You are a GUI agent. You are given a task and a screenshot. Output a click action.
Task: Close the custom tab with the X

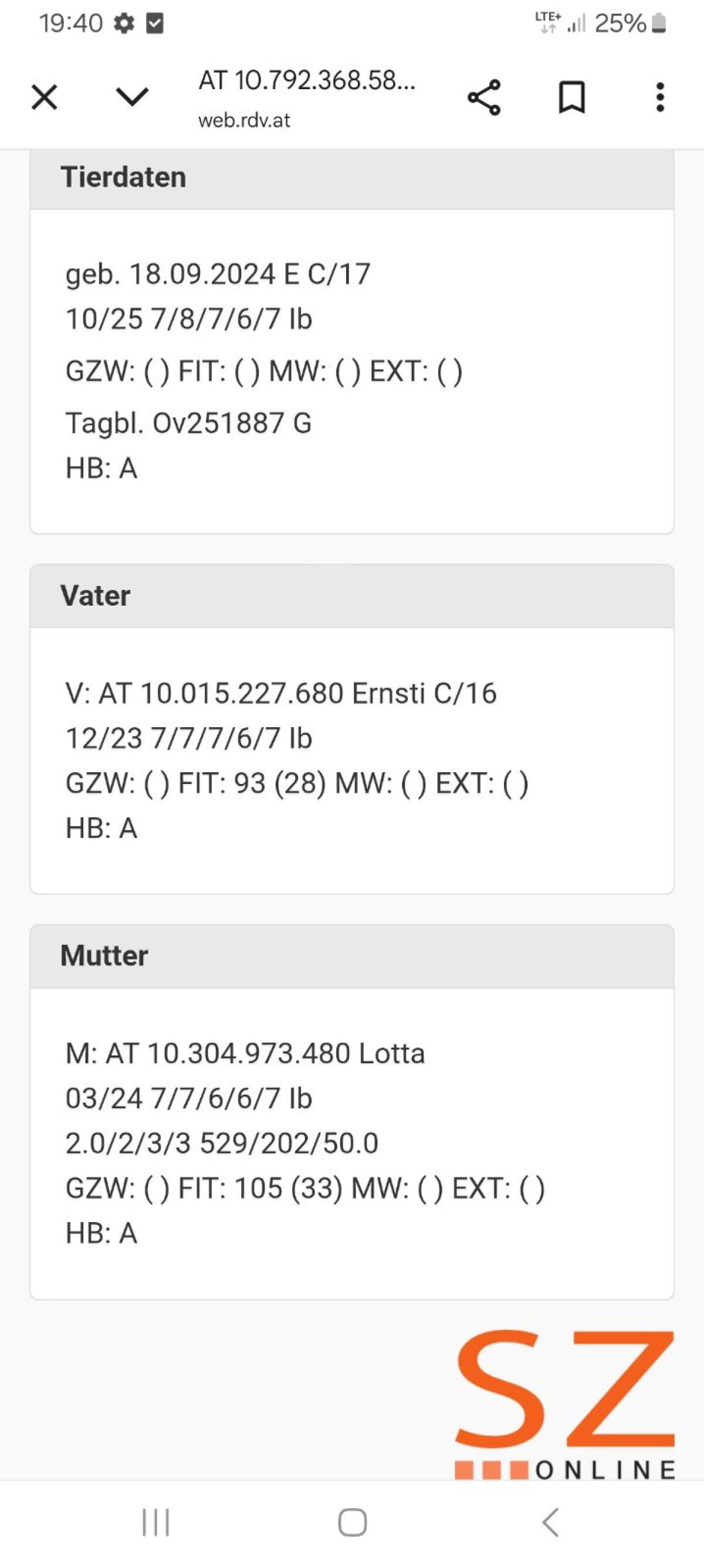tap(45, 97)
